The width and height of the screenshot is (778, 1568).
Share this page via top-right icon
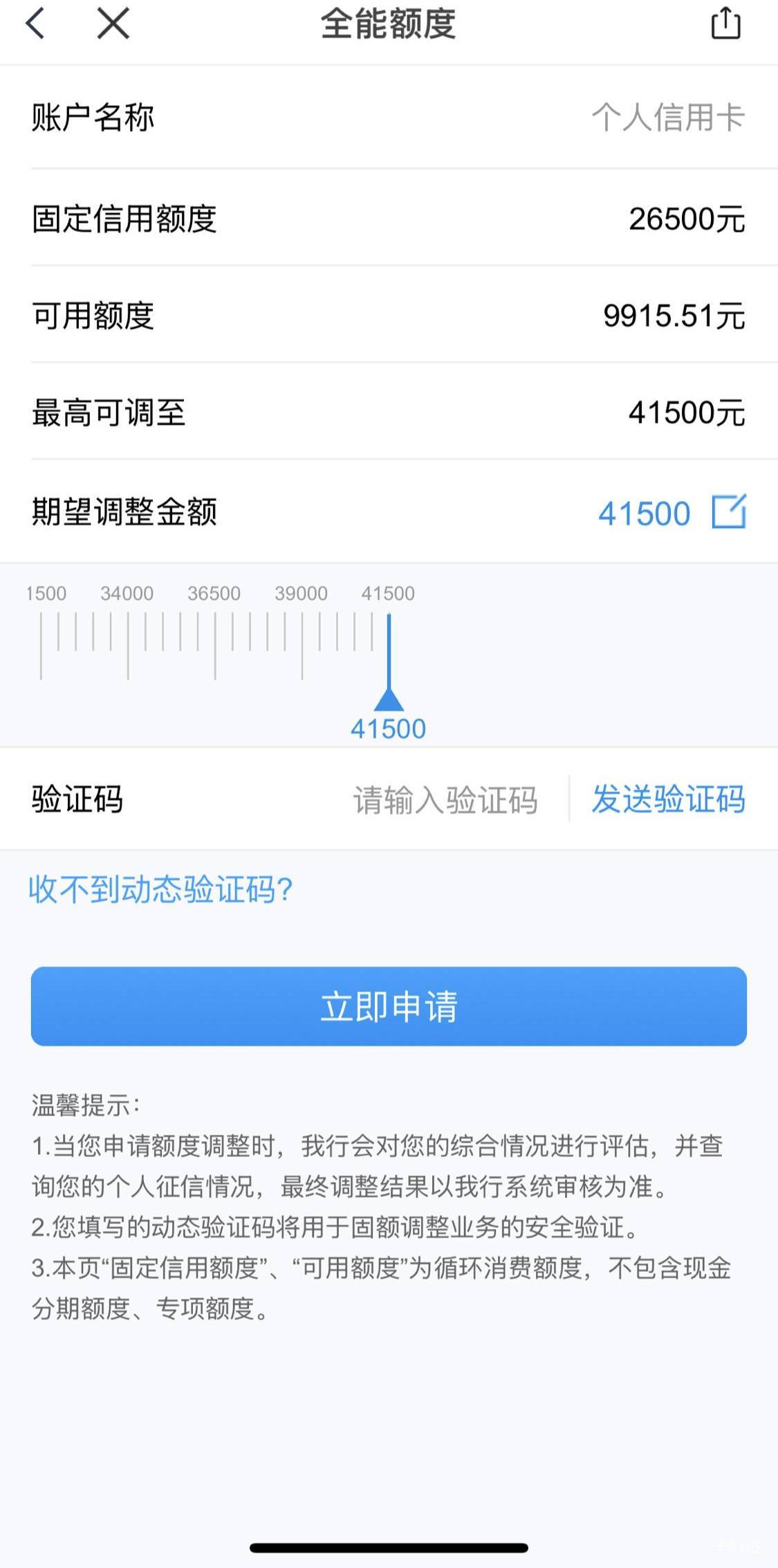725,23
